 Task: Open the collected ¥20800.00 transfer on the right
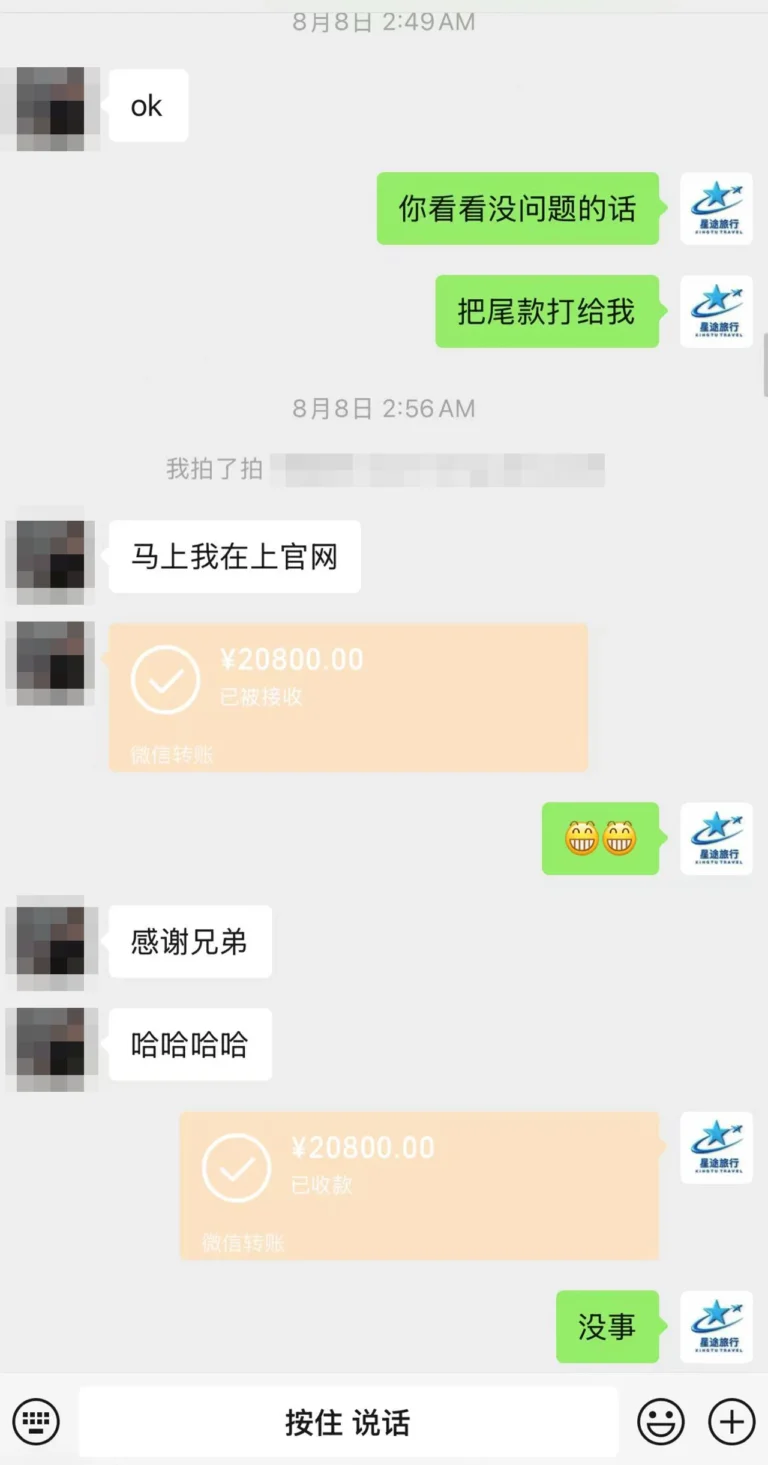(x=420, y=1185)
